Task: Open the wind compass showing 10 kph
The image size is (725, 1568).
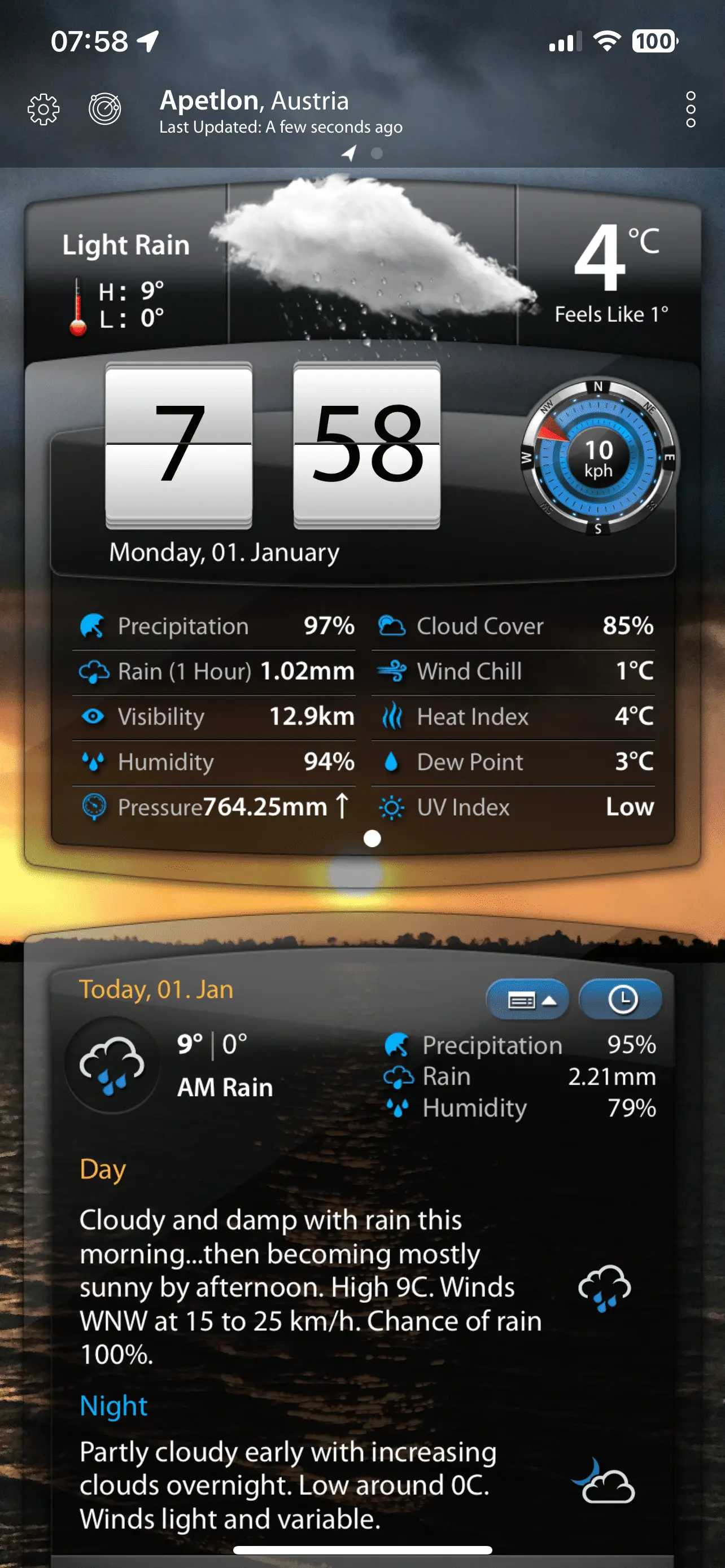Action: pos(599,457)
